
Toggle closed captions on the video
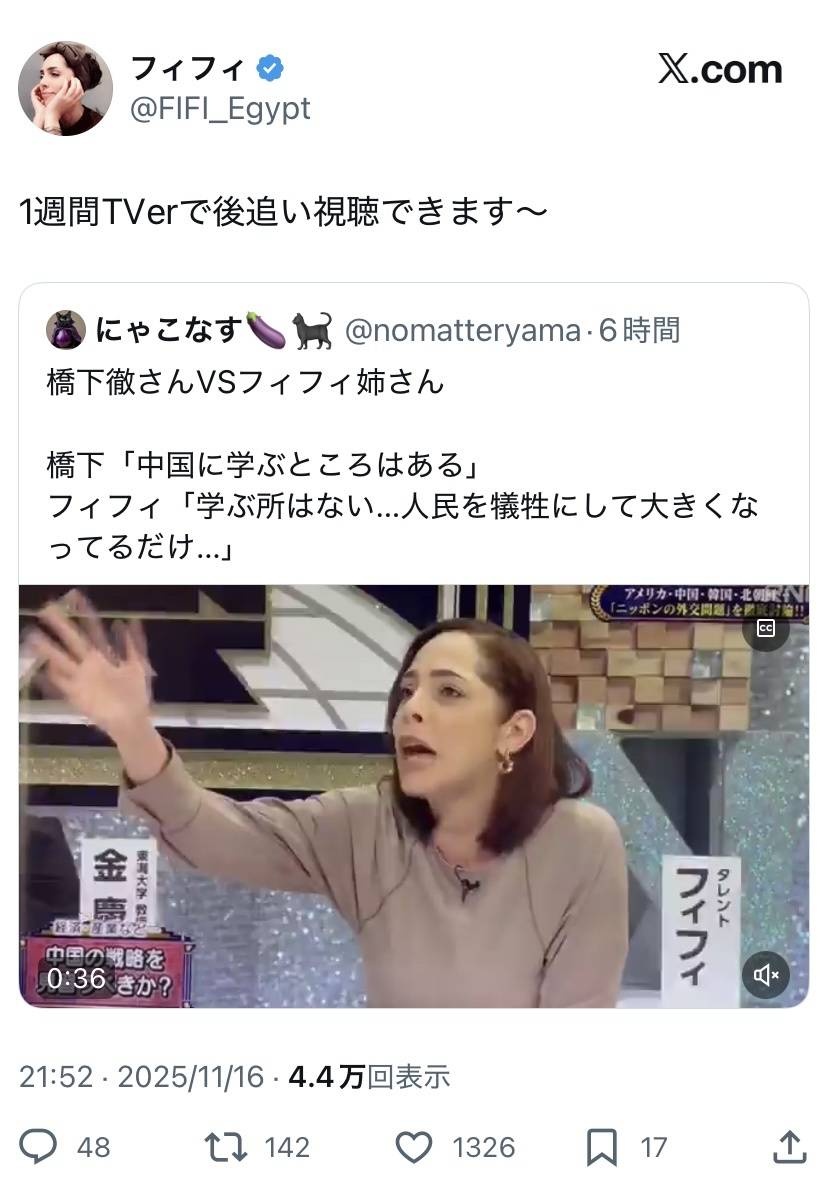click(766, 628)
